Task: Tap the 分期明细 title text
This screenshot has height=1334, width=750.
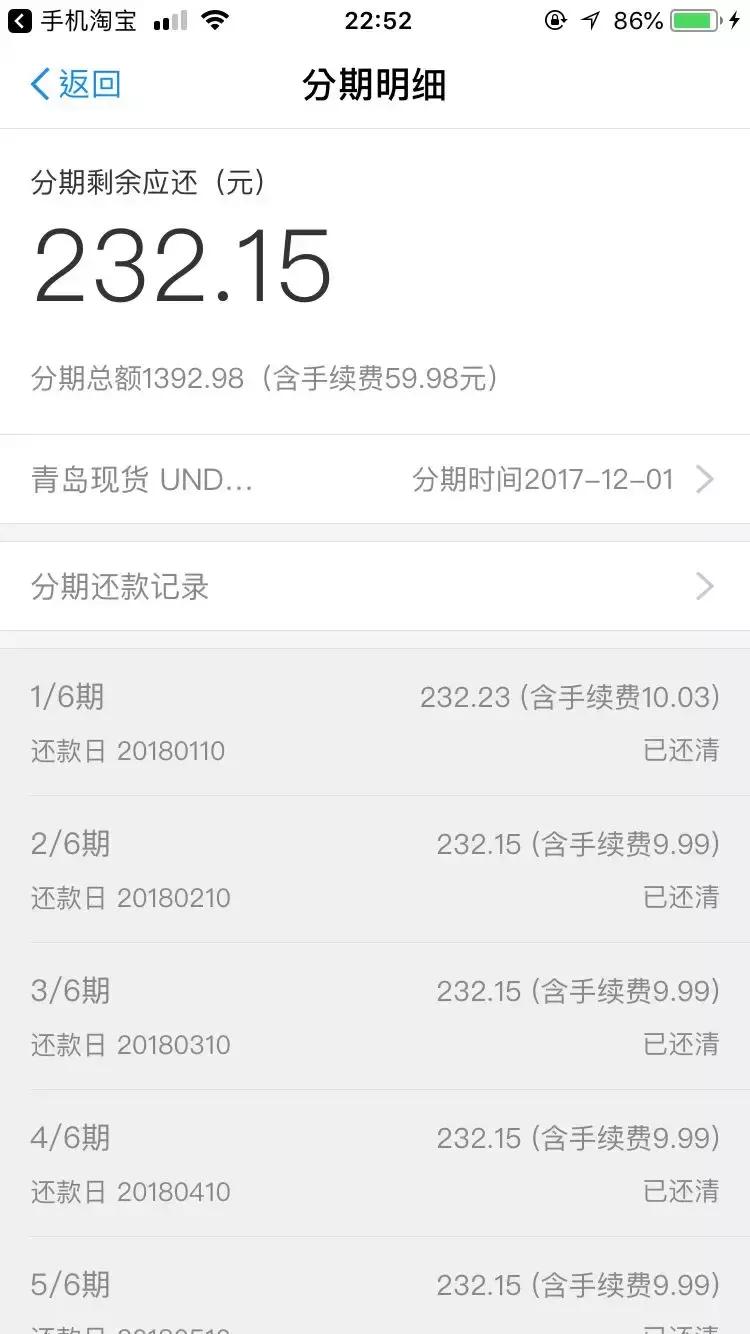Action: coord(375,85)
